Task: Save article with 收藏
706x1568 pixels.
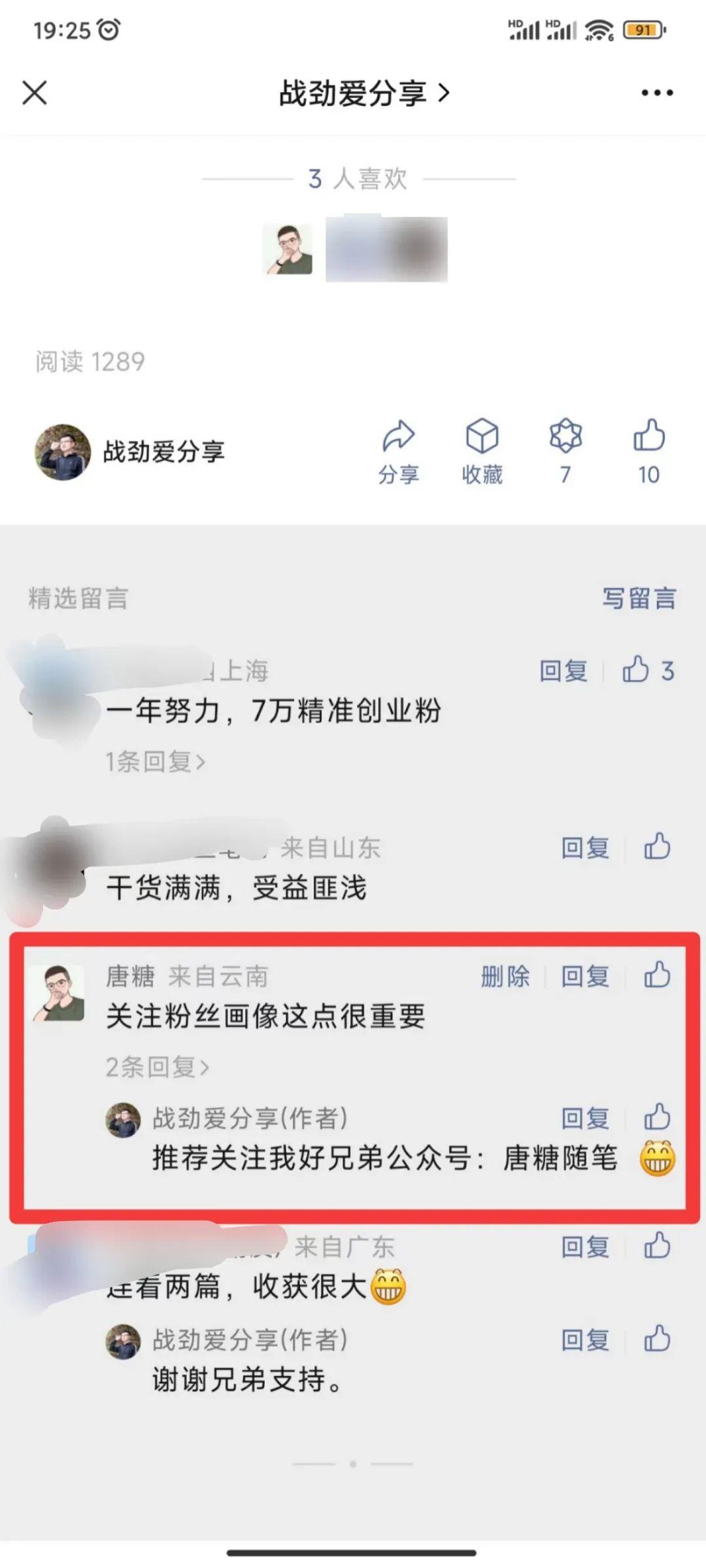Action: coord(482,452)
